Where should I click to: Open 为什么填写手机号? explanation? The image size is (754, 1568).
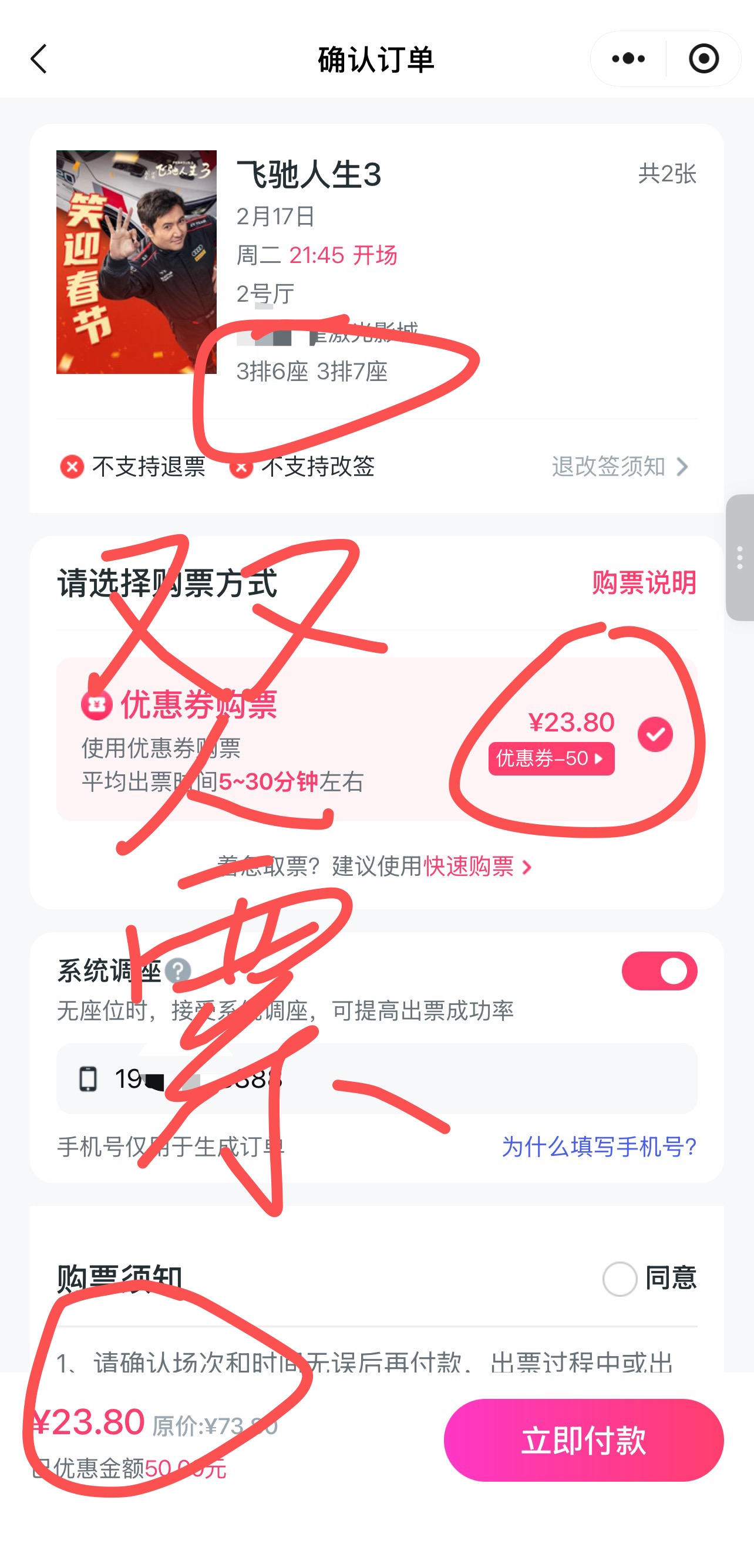(599, 1147)
